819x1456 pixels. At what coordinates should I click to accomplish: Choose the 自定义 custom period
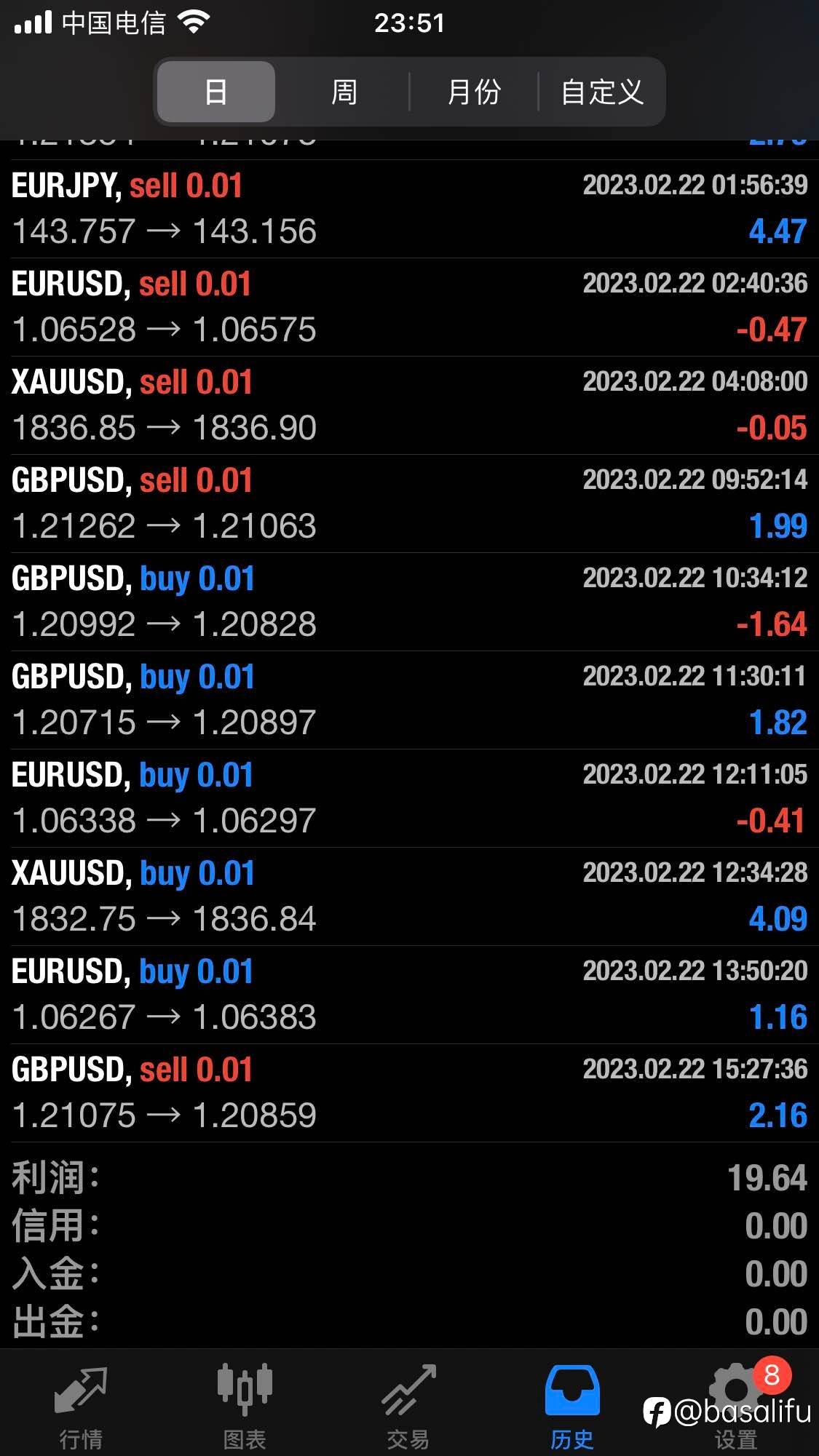point(601,92)
